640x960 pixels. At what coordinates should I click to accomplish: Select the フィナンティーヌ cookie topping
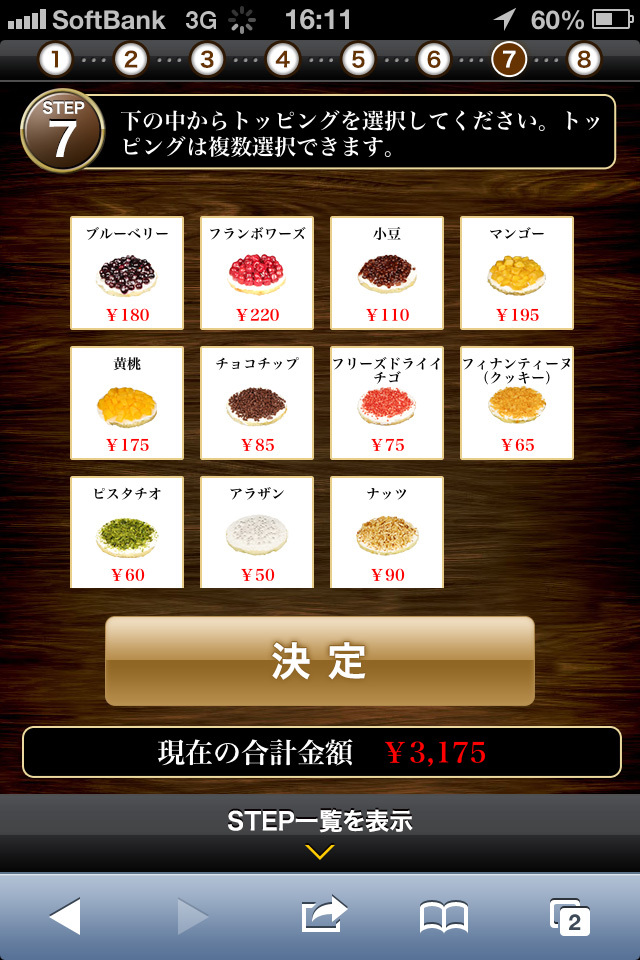(517, 403)
